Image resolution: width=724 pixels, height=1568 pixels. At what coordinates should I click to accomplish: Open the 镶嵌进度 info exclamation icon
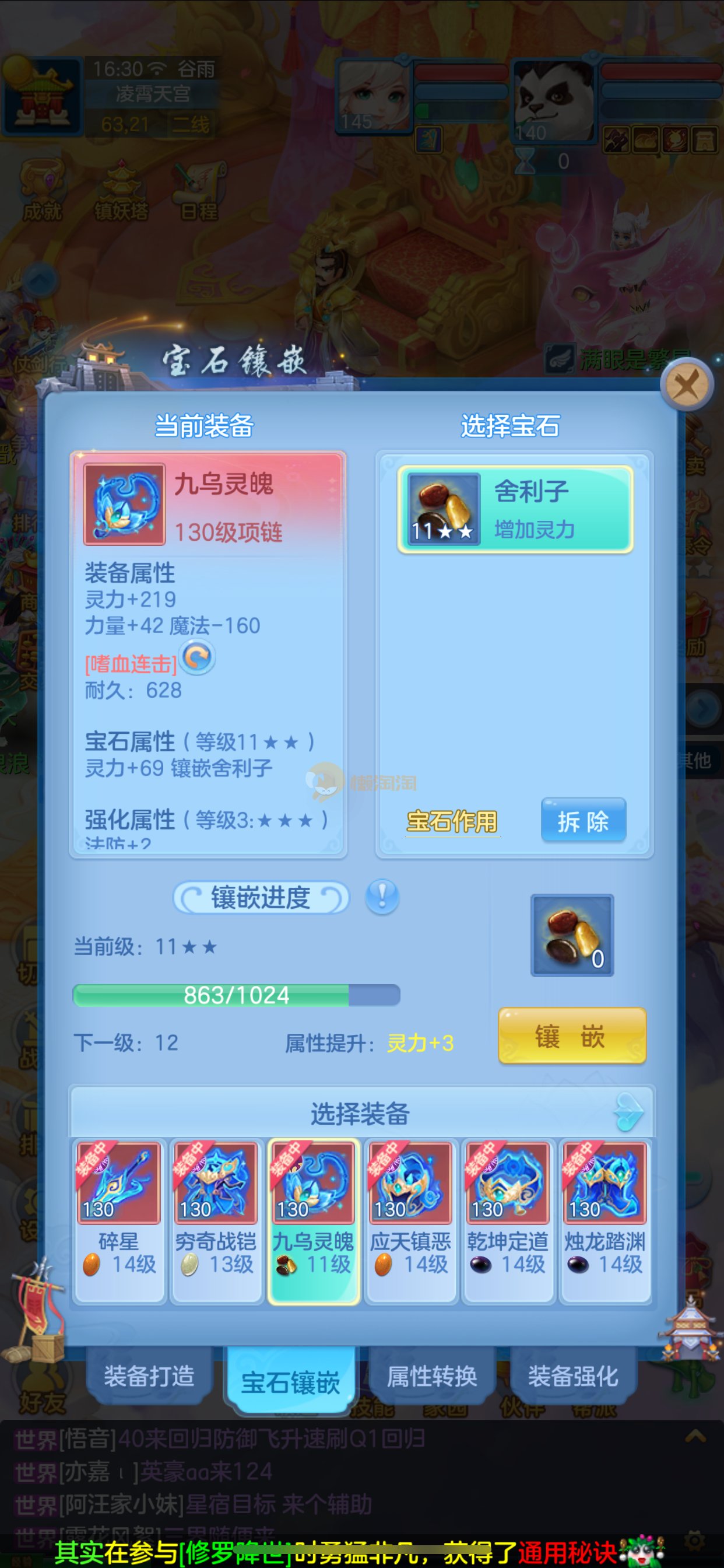click(382, 897)
